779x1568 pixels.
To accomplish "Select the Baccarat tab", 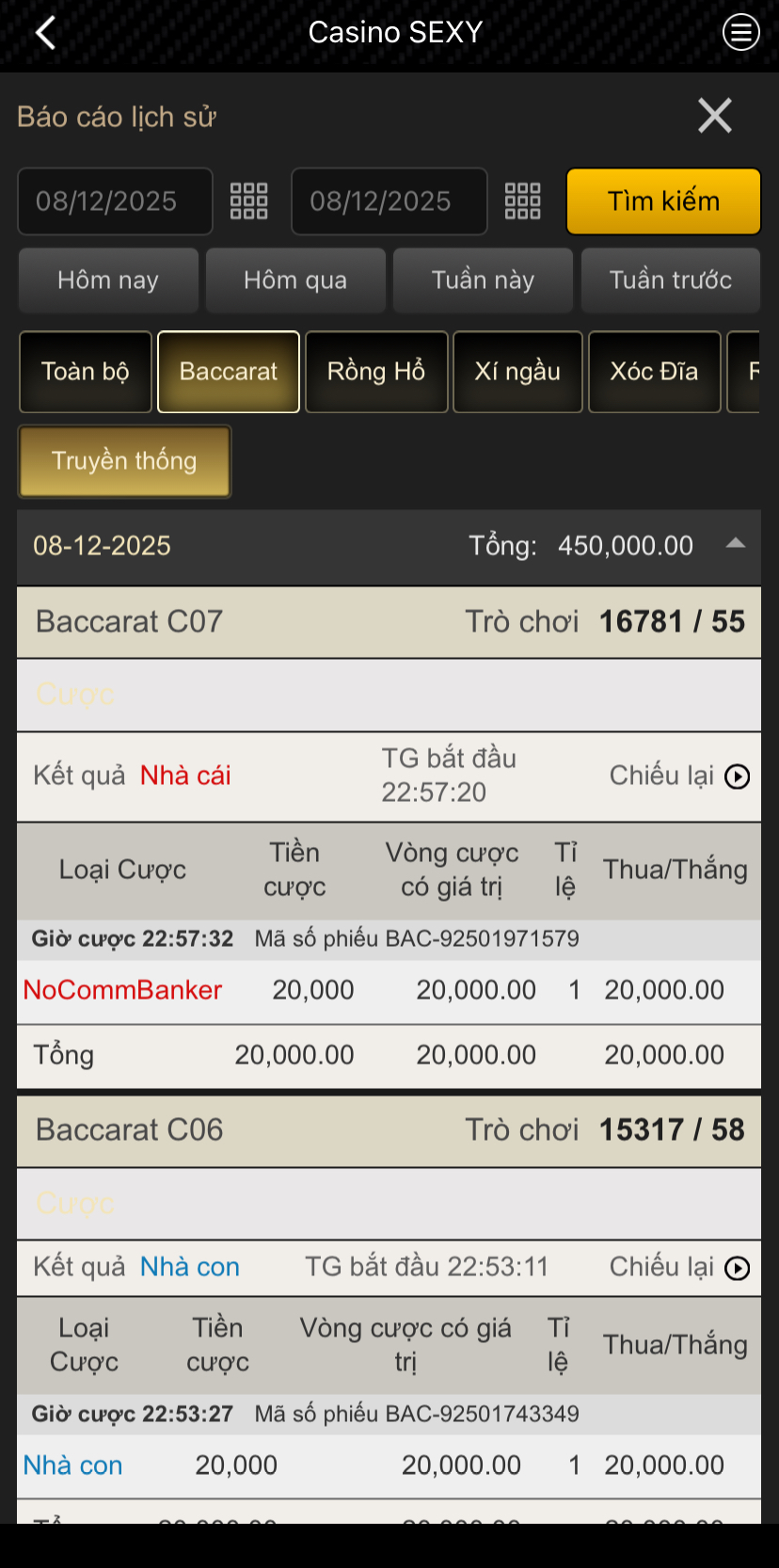I will click(229, 372).
